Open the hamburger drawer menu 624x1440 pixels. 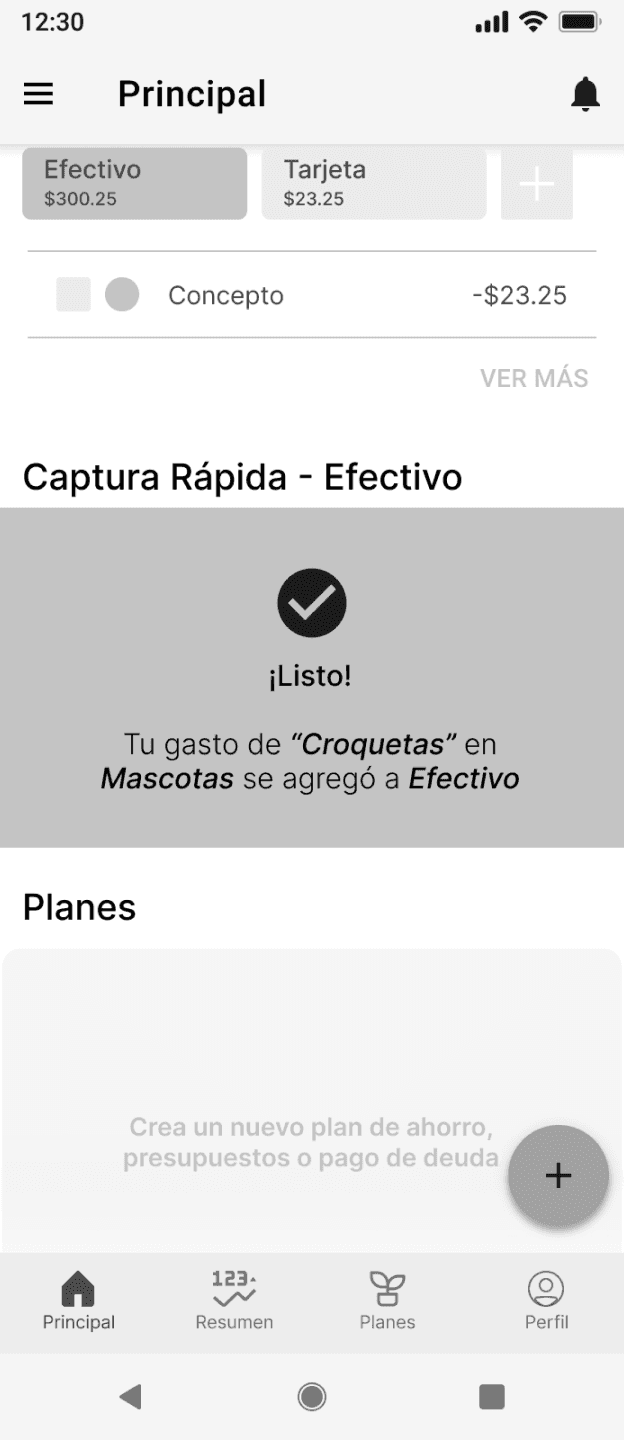click(38, 94)
